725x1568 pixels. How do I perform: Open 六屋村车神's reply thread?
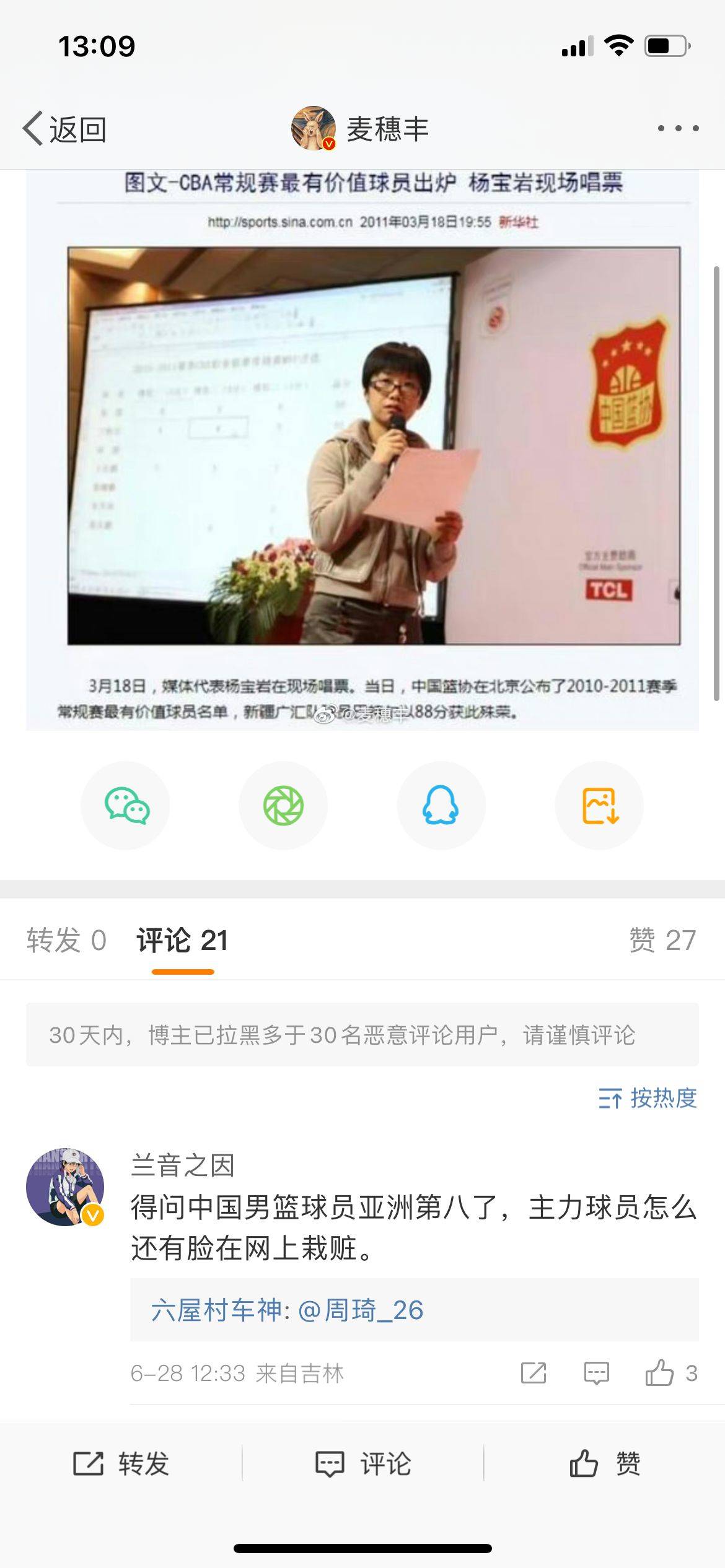pos(215,1310)
